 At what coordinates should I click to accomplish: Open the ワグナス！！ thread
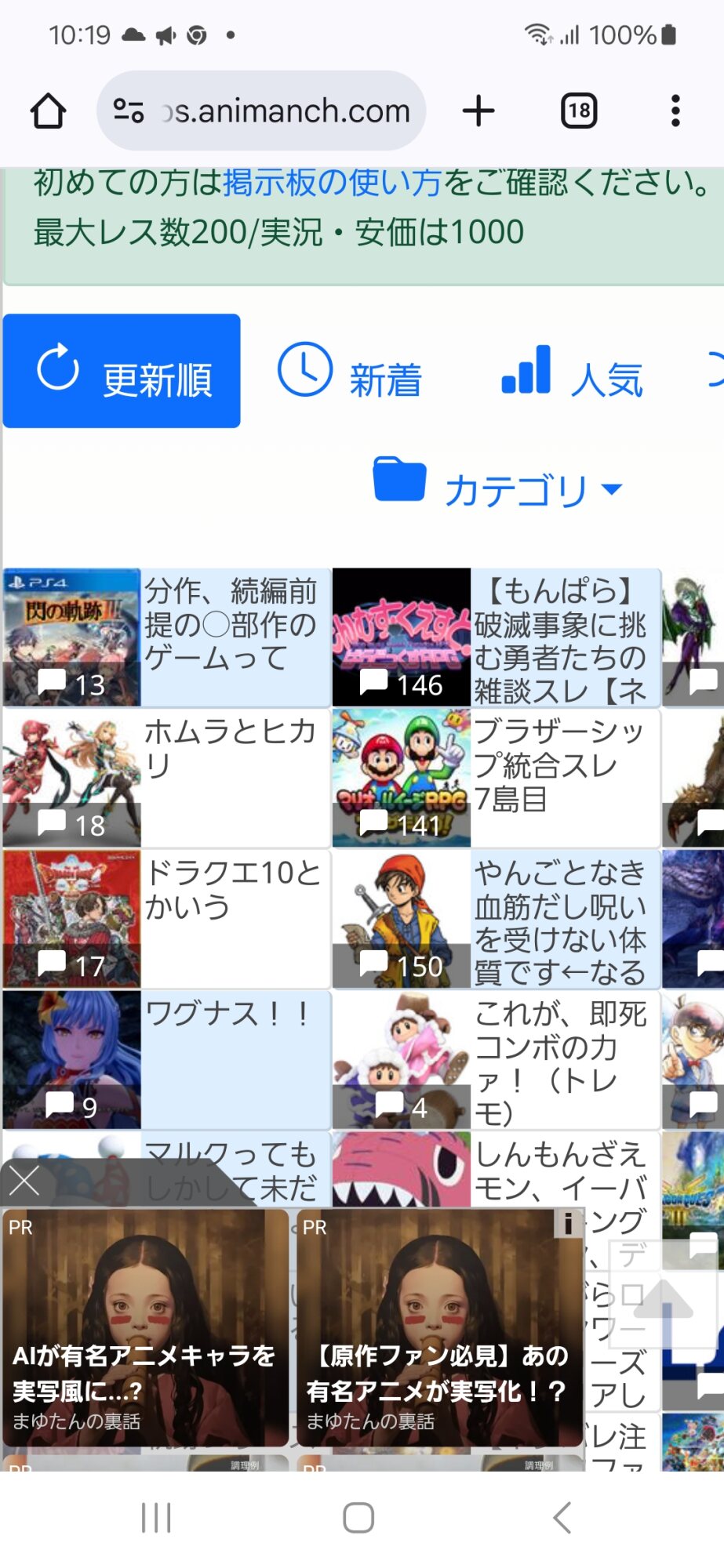pyautogui.click(x=166, y=1060)
